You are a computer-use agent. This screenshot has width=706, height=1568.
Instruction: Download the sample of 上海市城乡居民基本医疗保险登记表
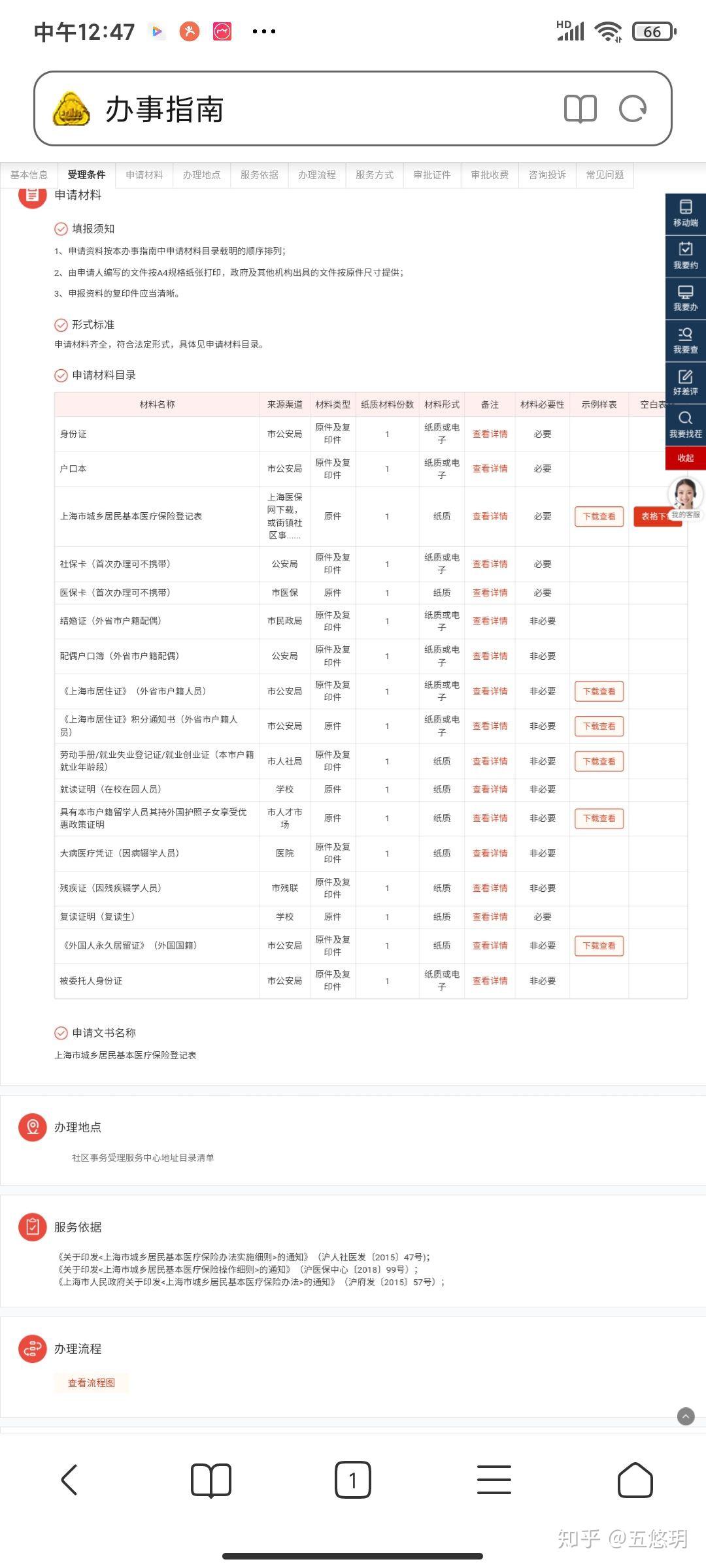click(x=599, y=516)
